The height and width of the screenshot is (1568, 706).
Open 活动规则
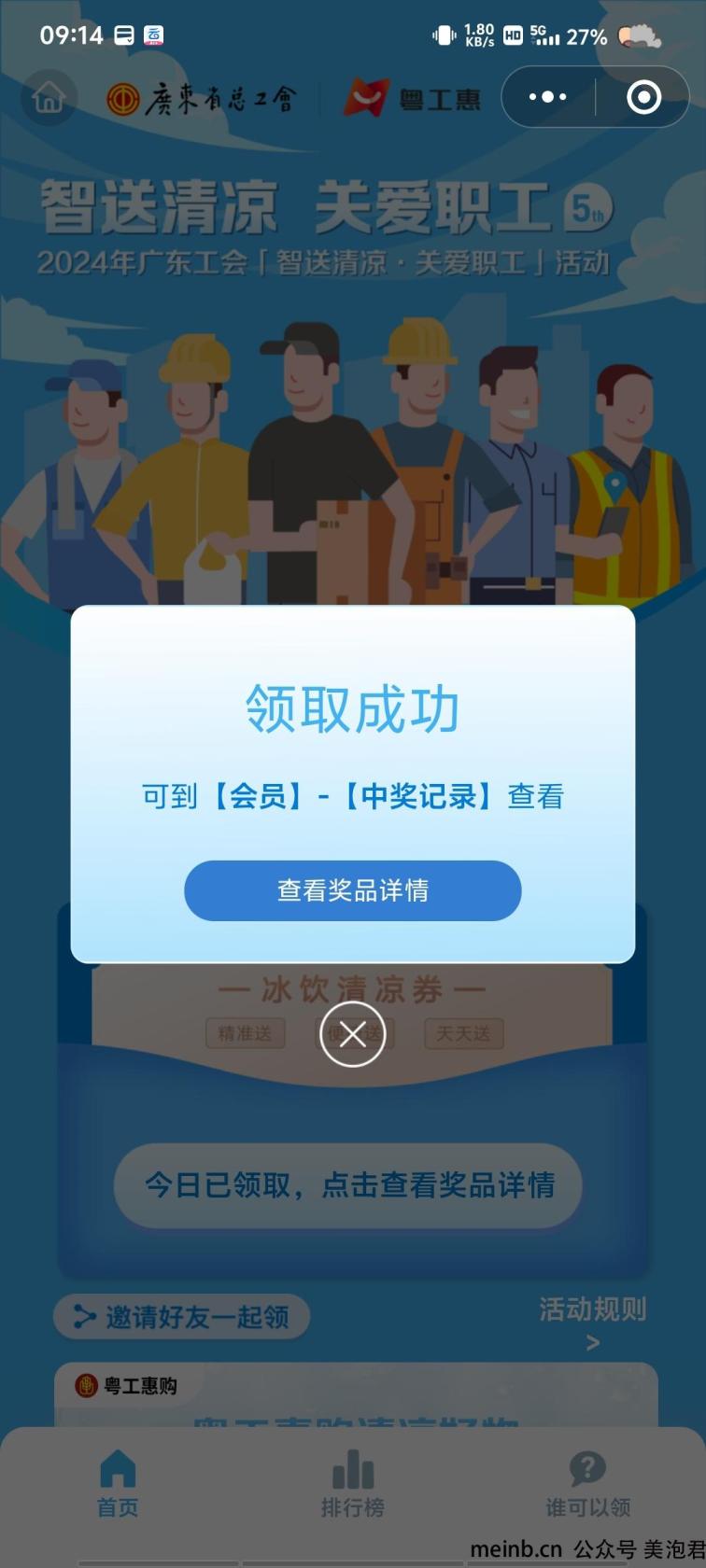pos(592,1311)
